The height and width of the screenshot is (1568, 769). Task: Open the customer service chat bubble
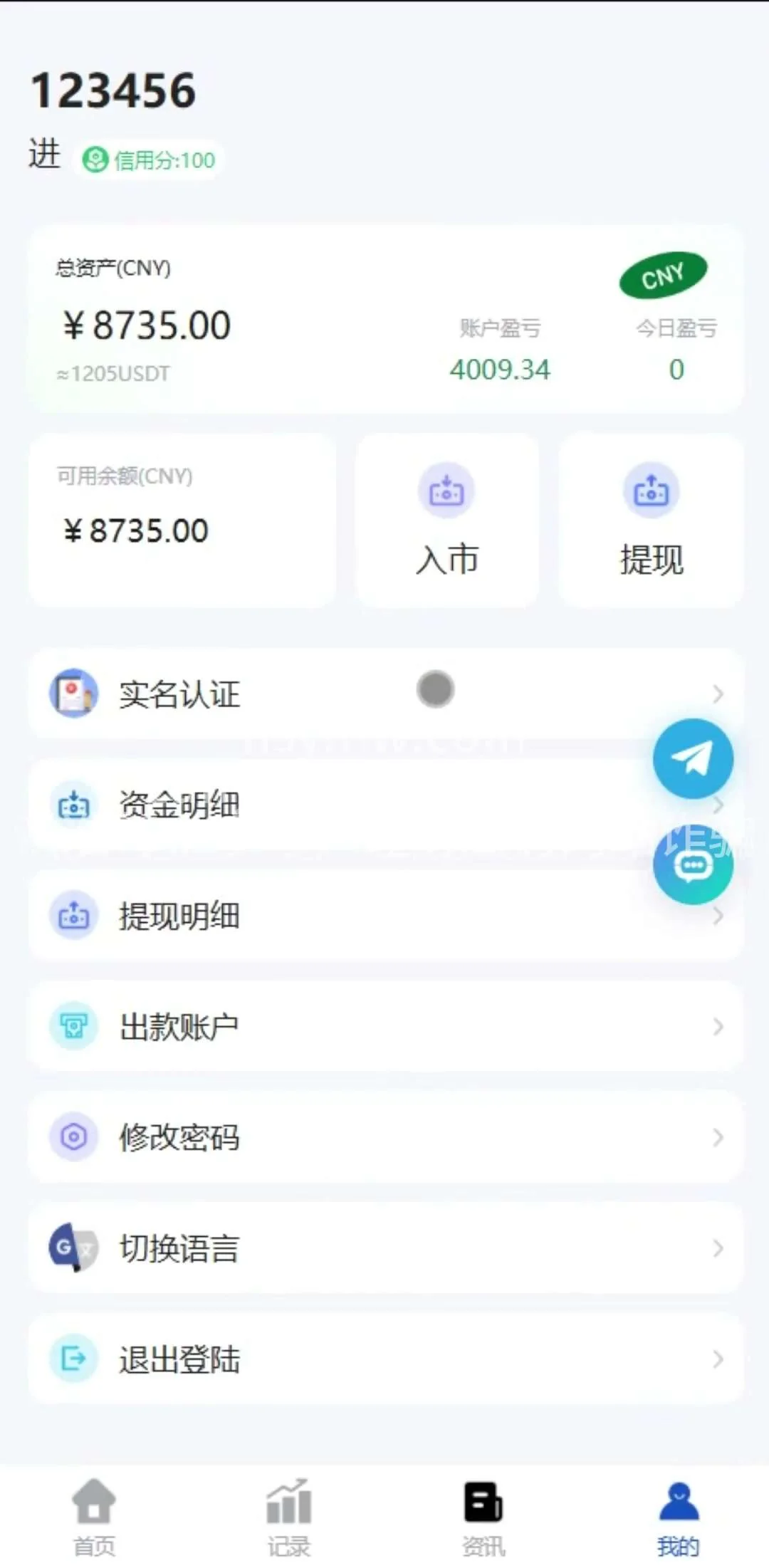click(x=692, y=865)
